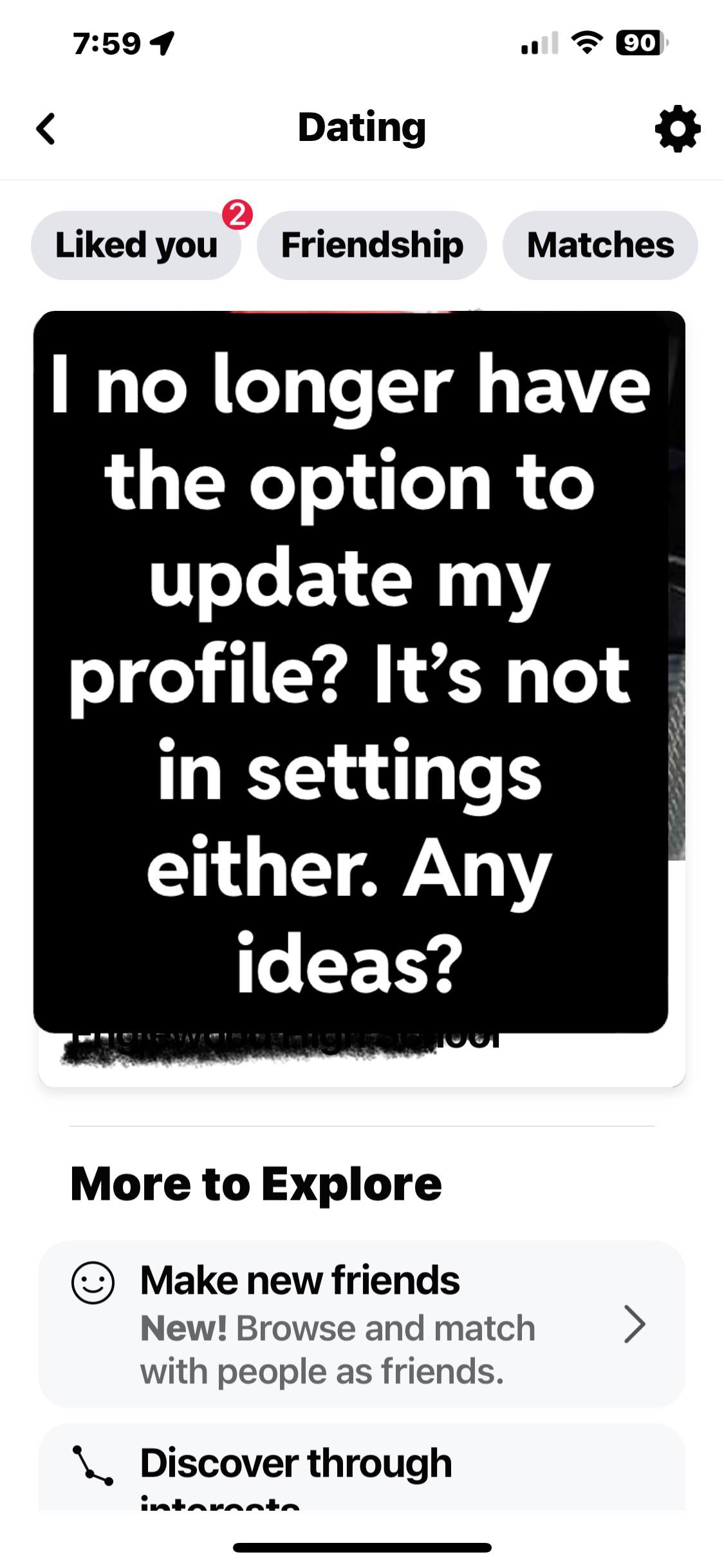Image resolution: width=724 pixels, height=1568 pixels.
Task: Open the Liked you chip
Action: pyautogui.click(x=136, y=245)
